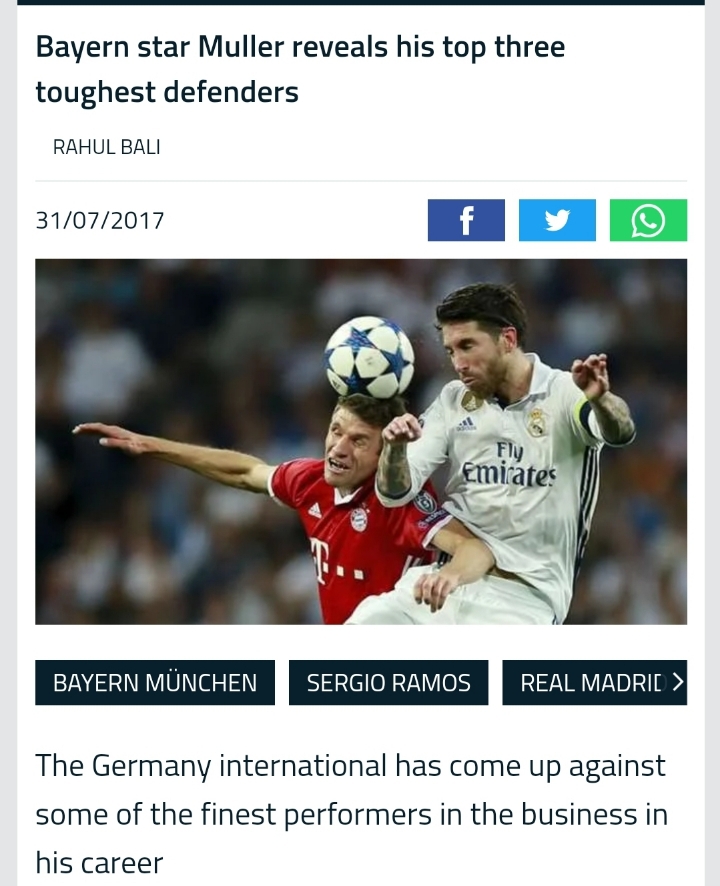
Task: Share article on Twitter
Action: click(x=557, y=220)
